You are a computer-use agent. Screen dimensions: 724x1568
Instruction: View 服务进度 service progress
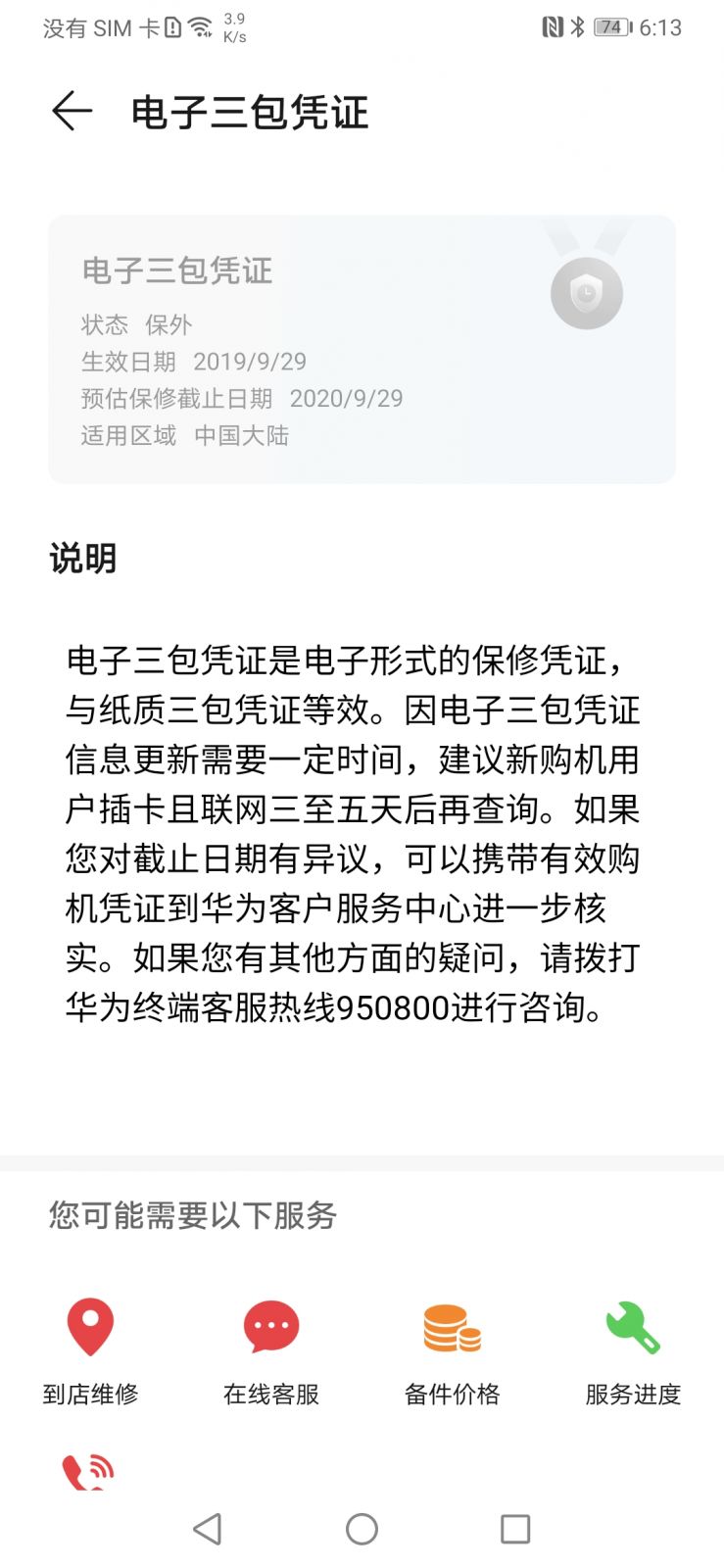pos(633,1351)
